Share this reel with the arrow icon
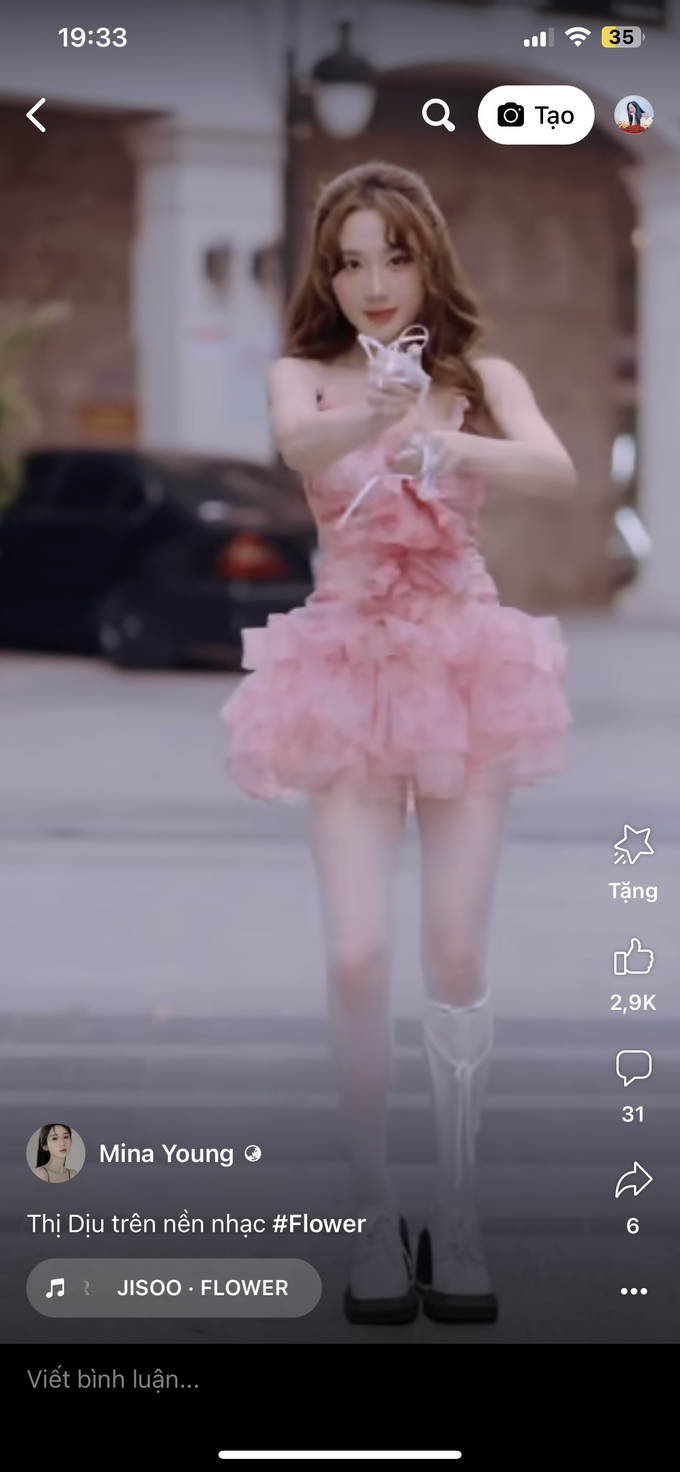The image size is (680, 1472). 633,1181
